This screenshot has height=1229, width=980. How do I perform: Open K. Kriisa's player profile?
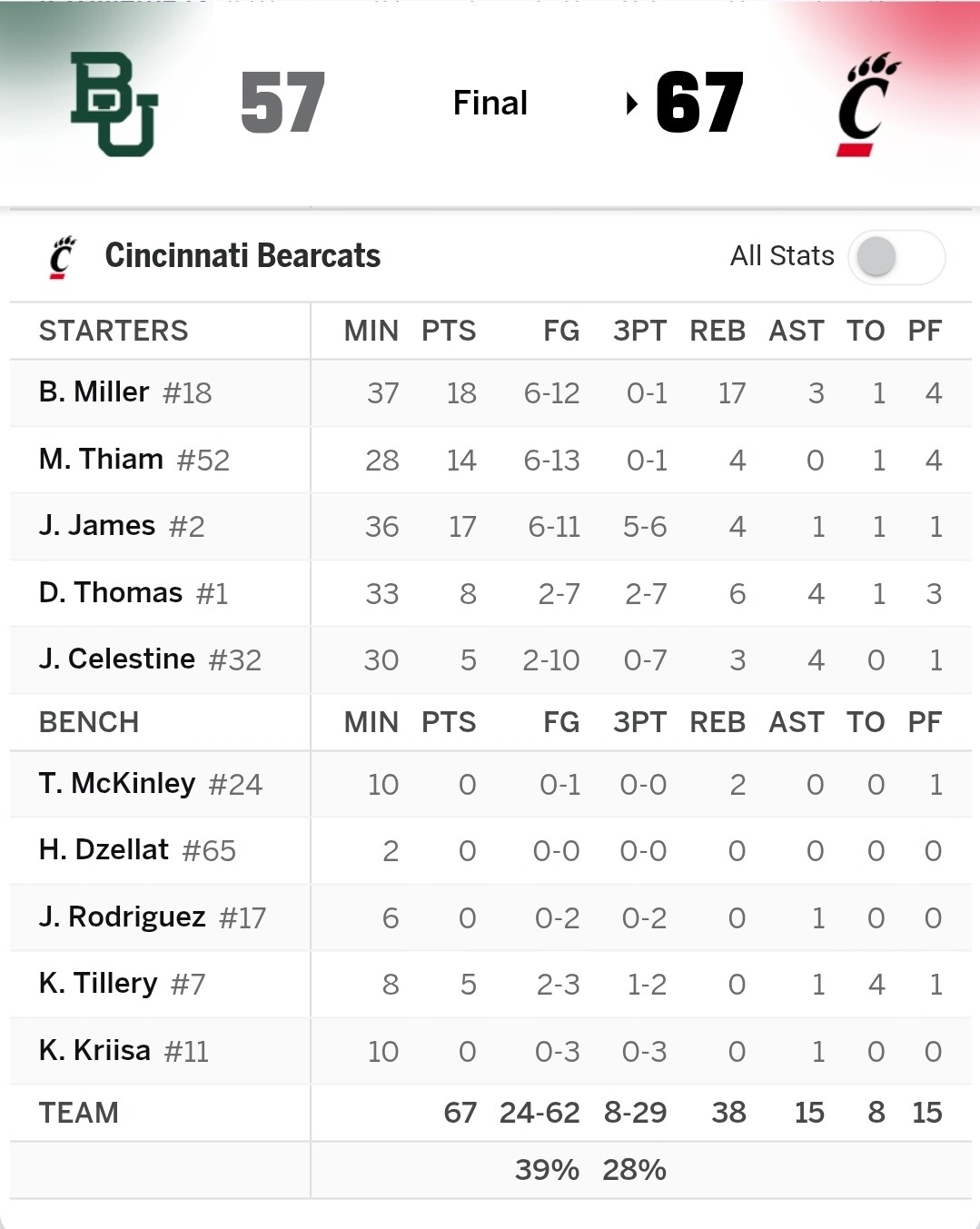coord(95,1051)
